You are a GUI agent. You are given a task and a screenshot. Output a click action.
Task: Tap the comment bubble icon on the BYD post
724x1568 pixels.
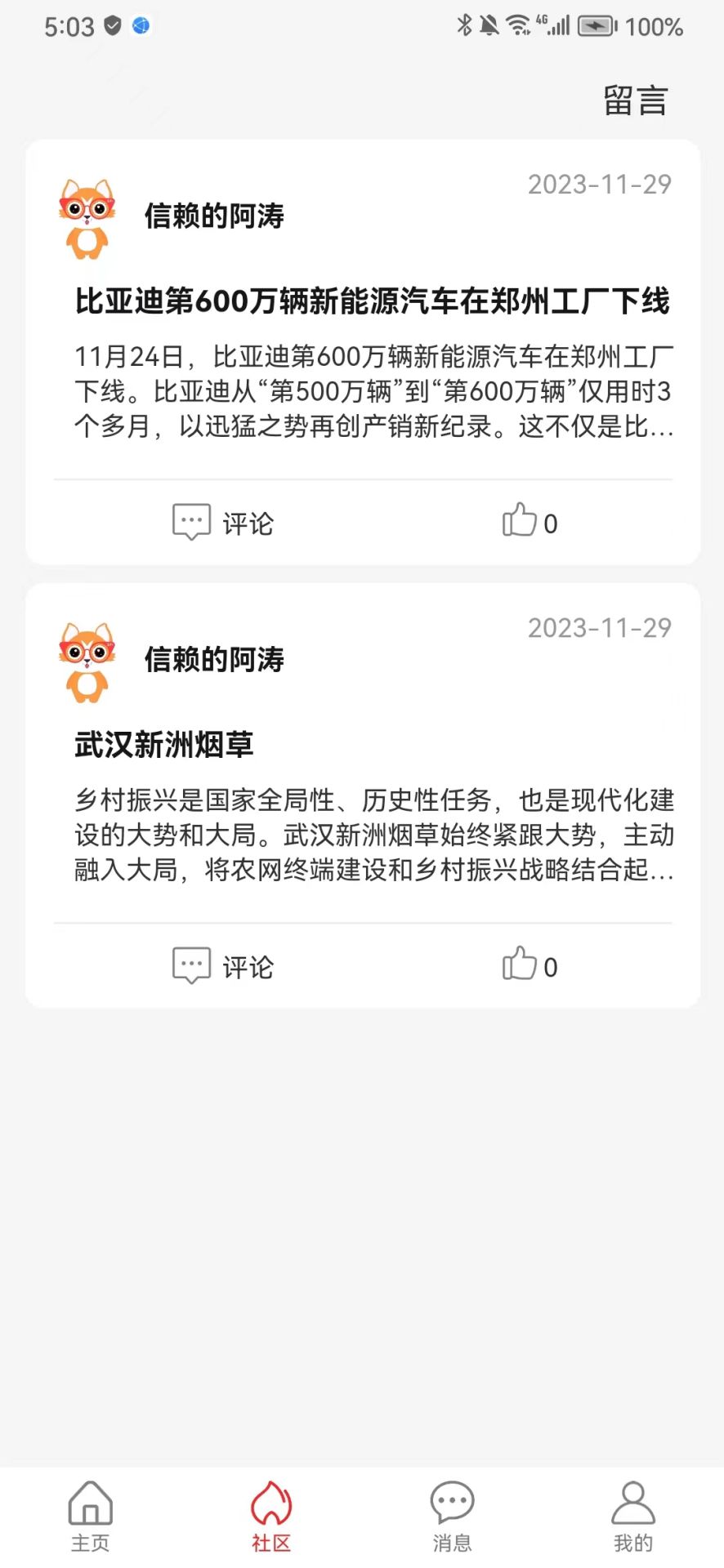[190, 521]
